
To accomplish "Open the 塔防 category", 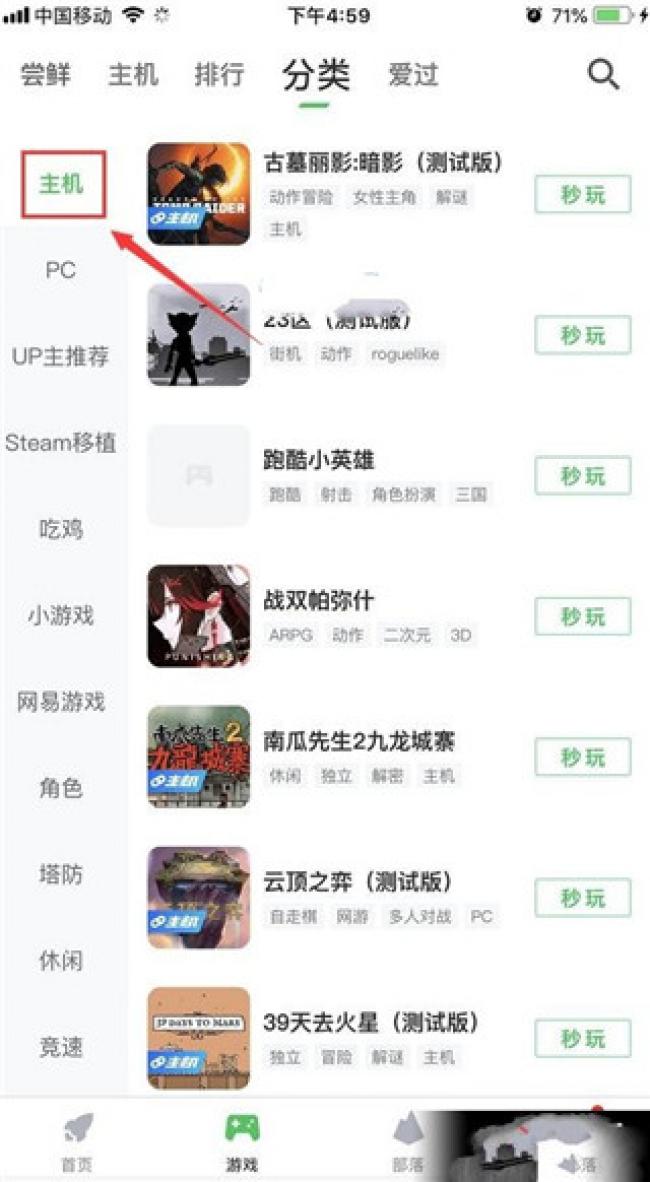I will (61, 875).
